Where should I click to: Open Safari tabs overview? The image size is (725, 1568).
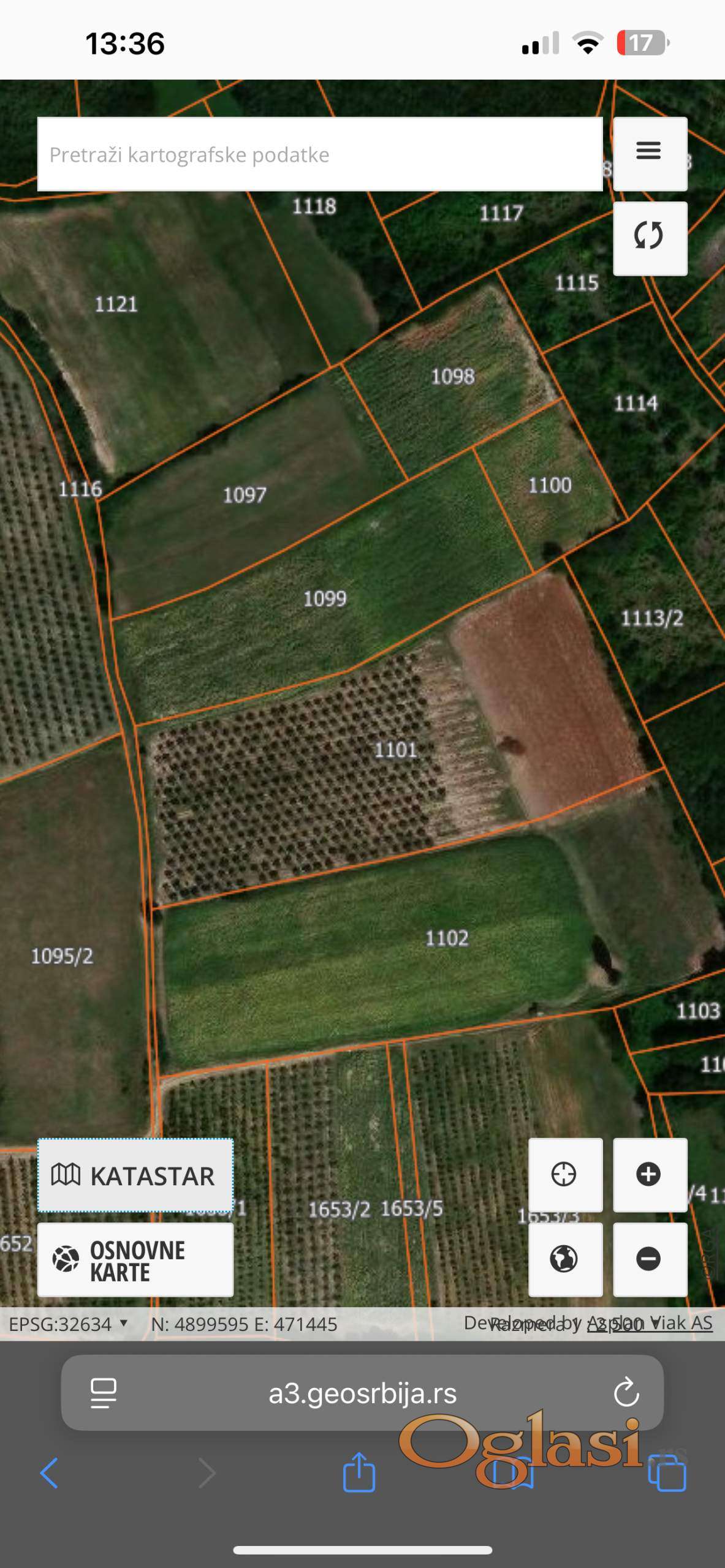(667, 1473)
